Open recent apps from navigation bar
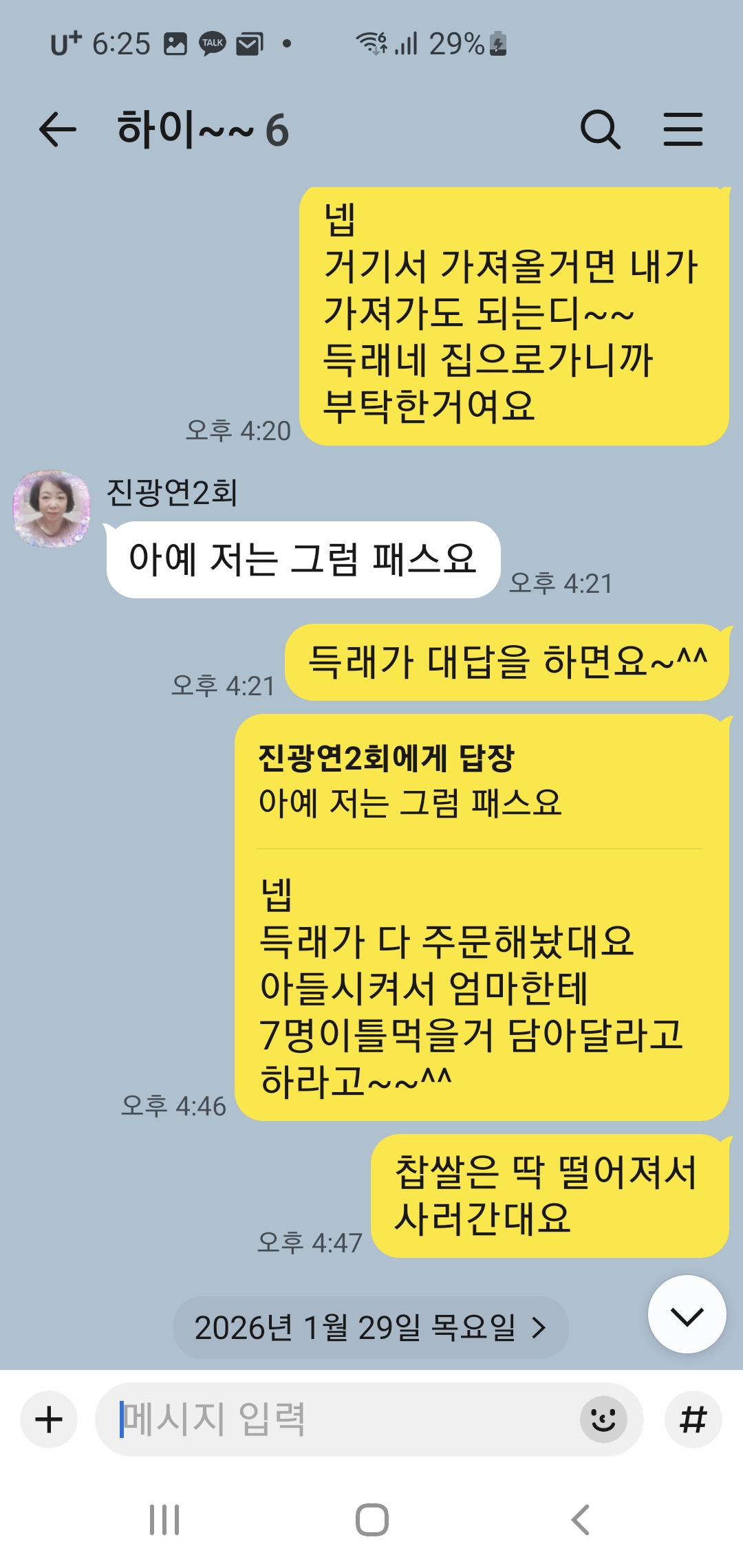 pyautogui.click(x=164, y=1520)
